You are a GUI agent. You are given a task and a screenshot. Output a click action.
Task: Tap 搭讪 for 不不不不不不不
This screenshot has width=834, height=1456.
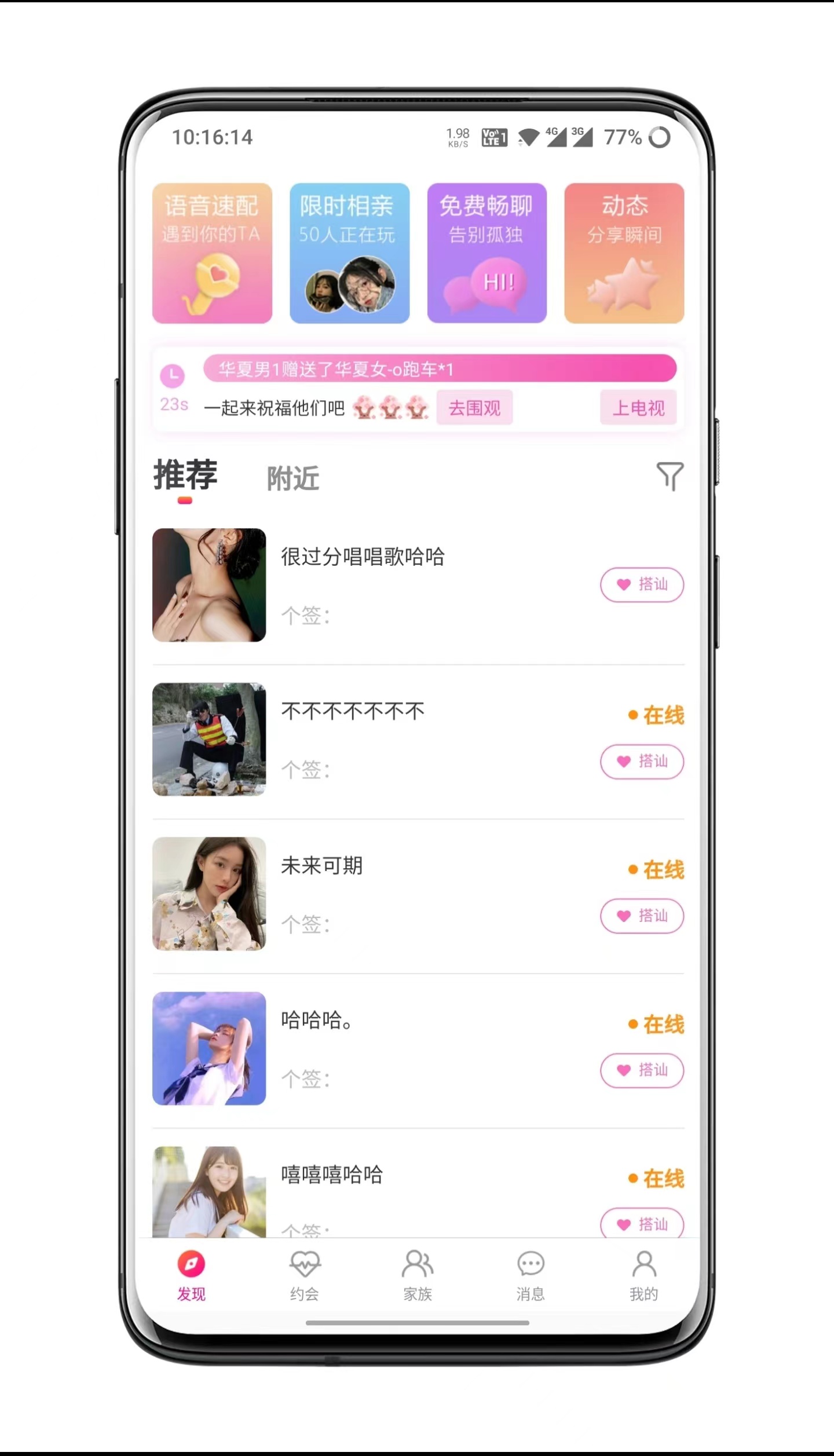tap(642, 761)
